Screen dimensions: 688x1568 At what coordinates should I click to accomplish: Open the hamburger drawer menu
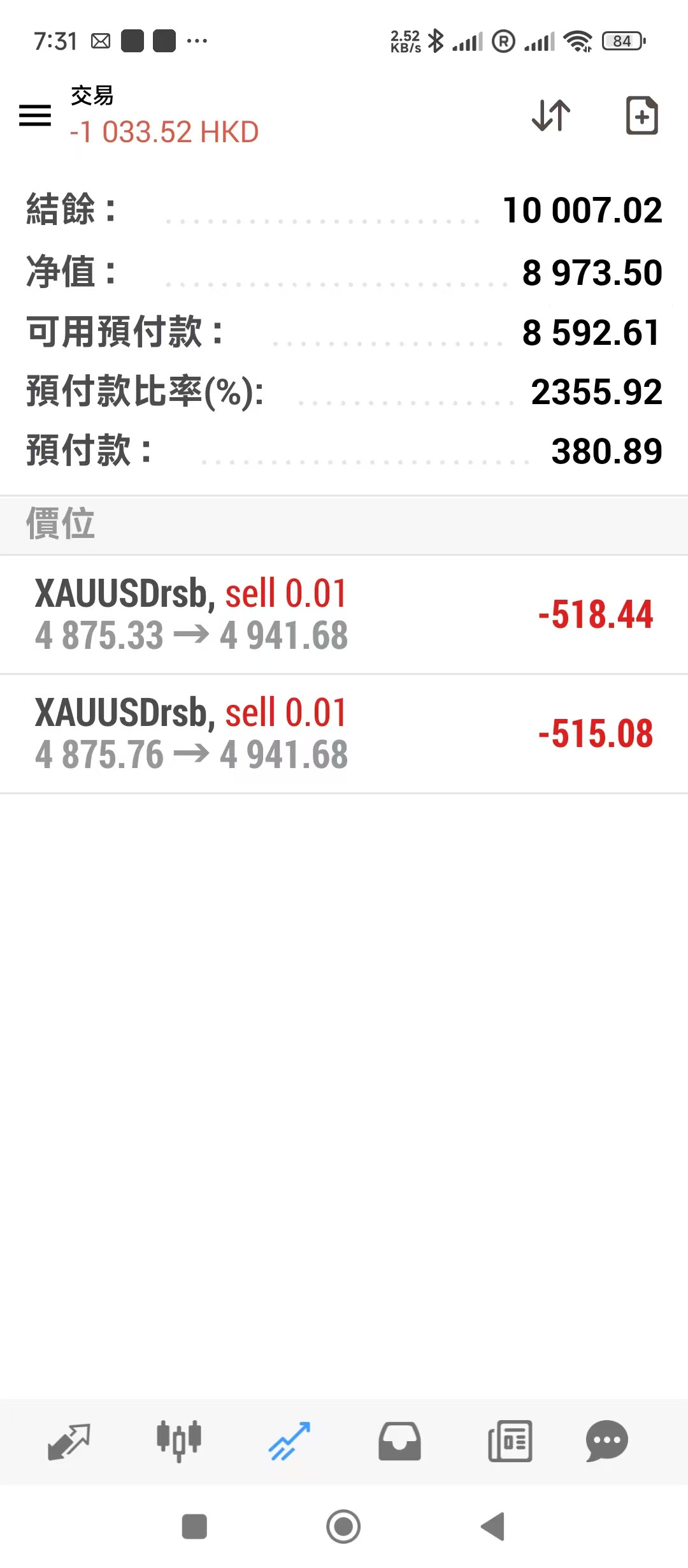coord(35,115)
